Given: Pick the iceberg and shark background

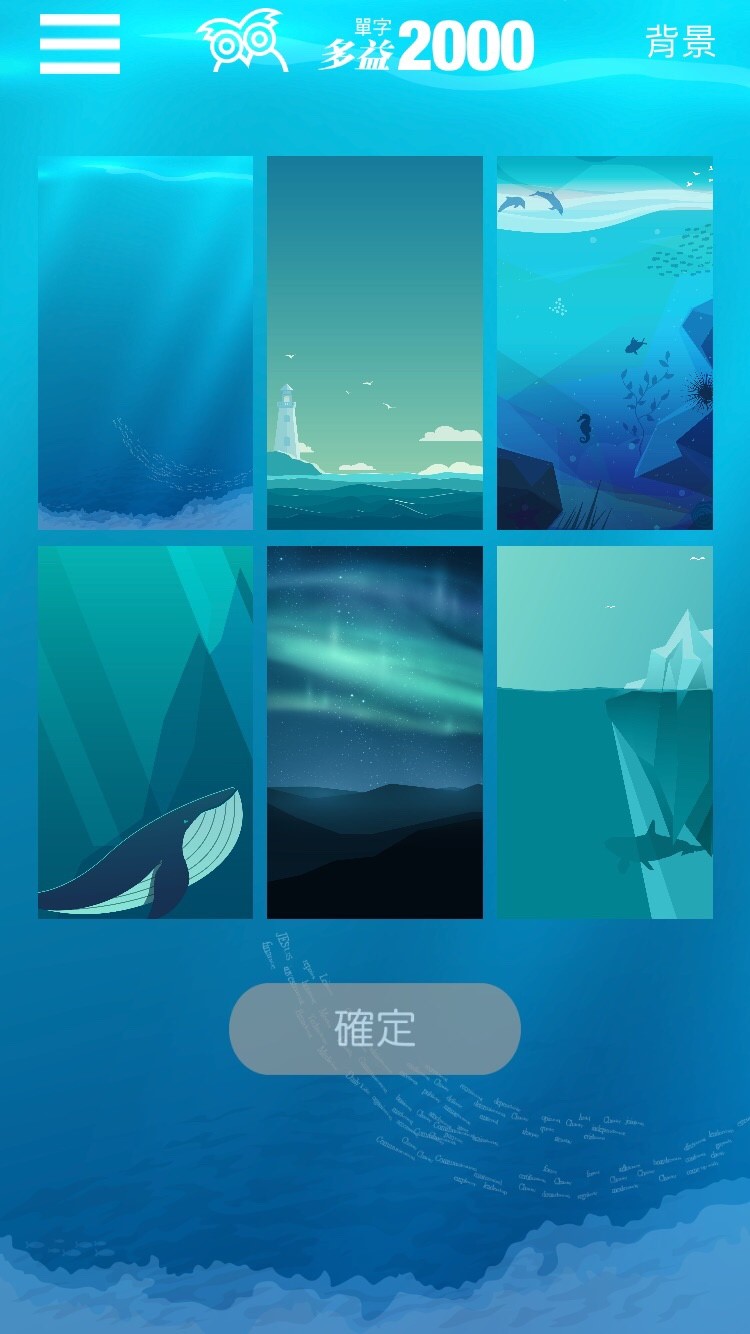Looking at the screenshot, I should [x=604, y=732].
